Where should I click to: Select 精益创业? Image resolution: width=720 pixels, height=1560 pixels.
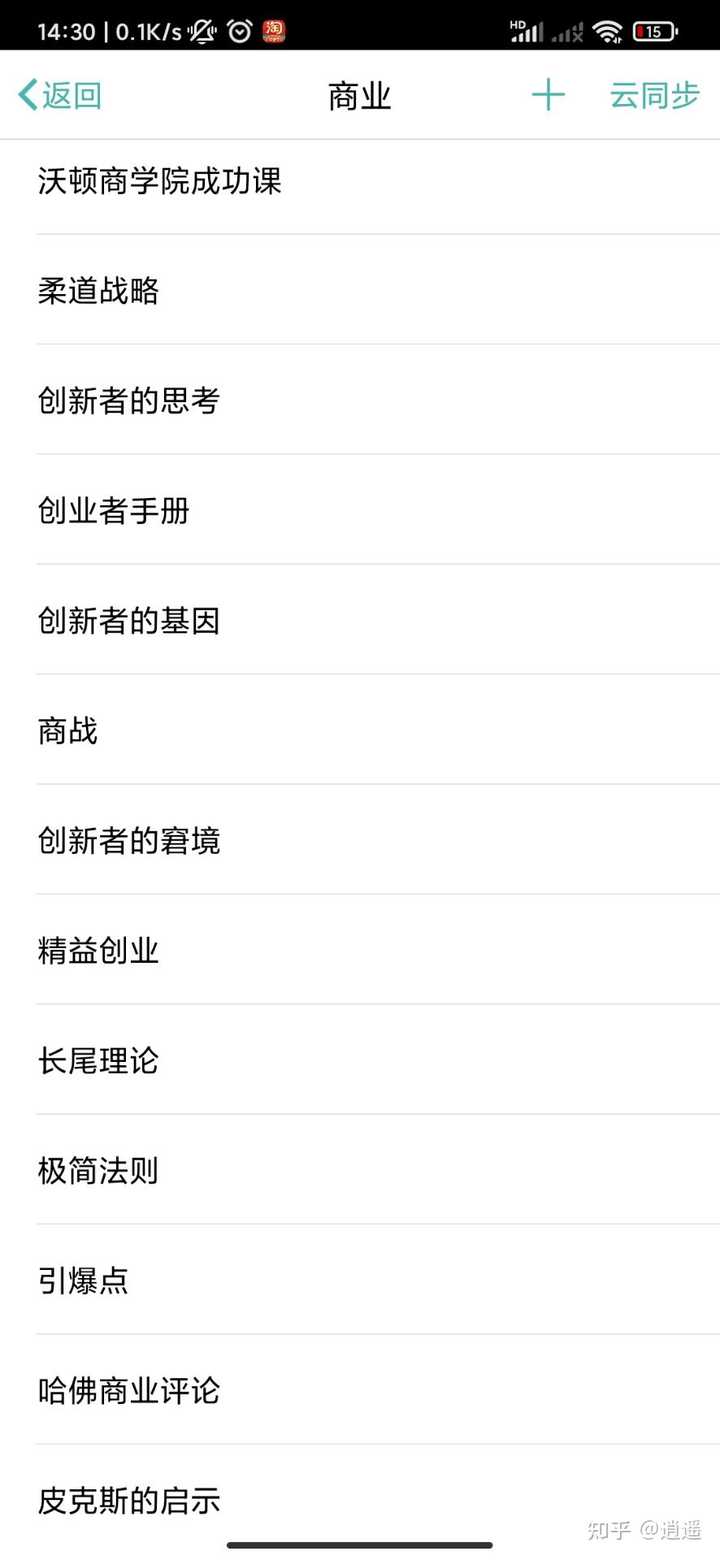98,951
